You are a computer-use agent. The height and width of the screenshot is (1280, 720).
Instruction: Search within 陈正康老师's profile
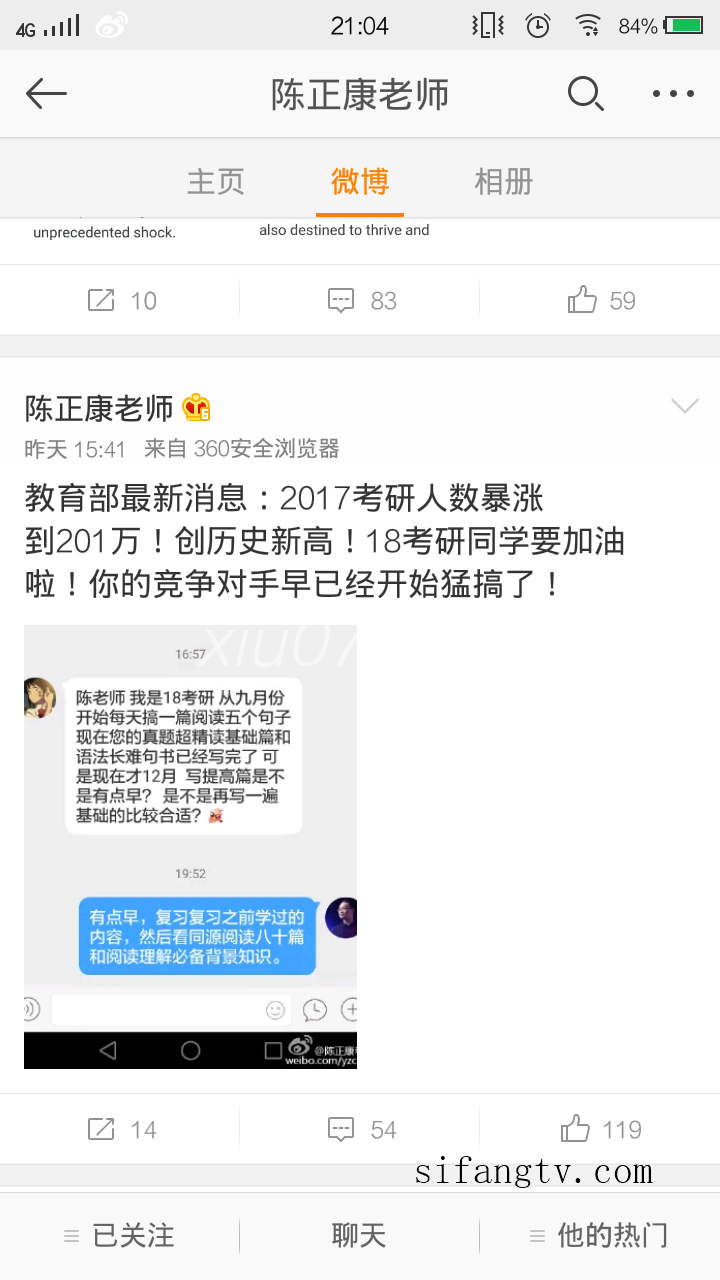point(585,95)
